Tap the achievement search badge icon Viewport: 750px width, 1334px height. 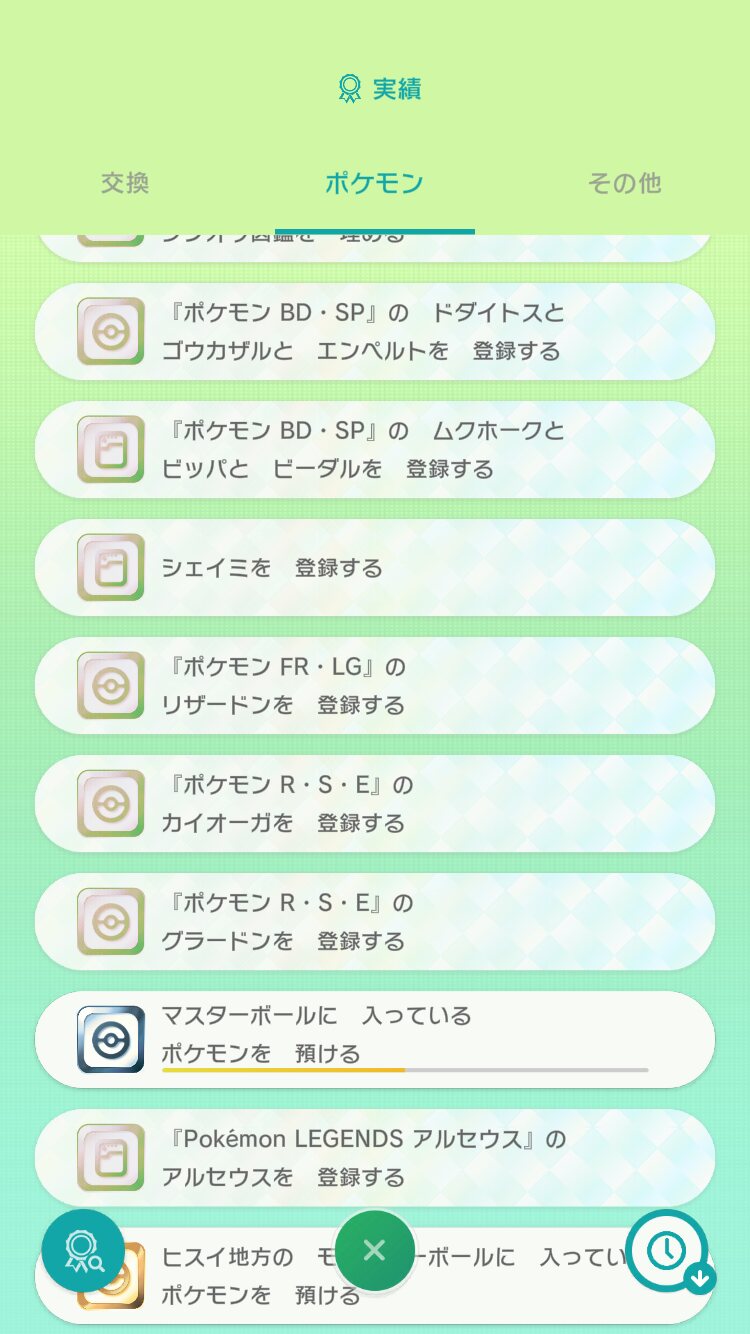point(83,1251)
